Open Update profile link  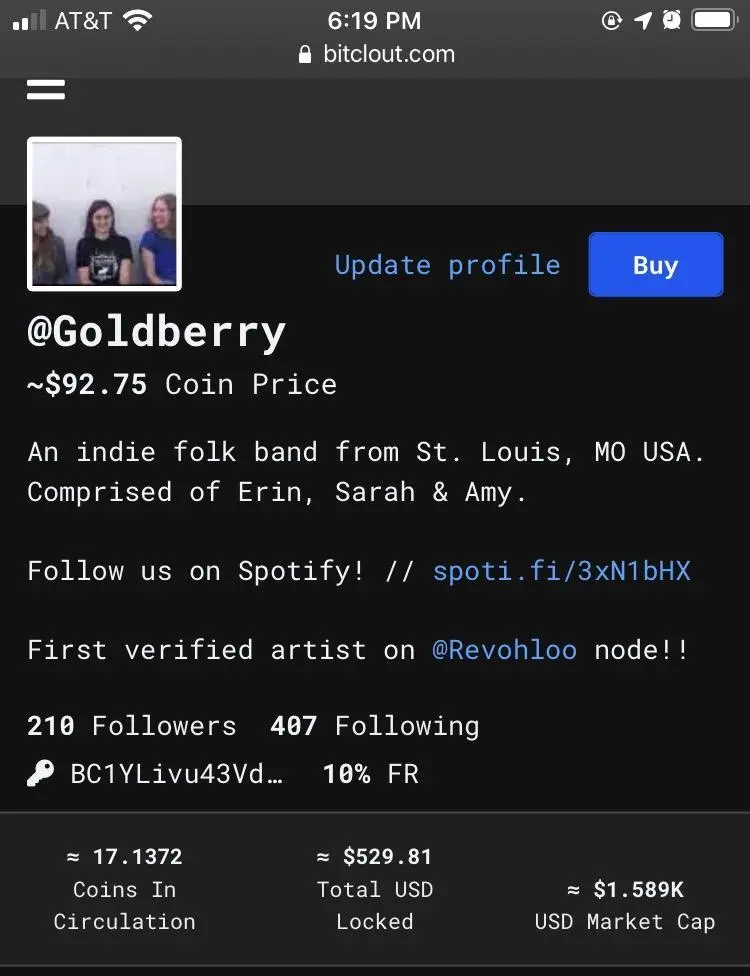[447, 265]
